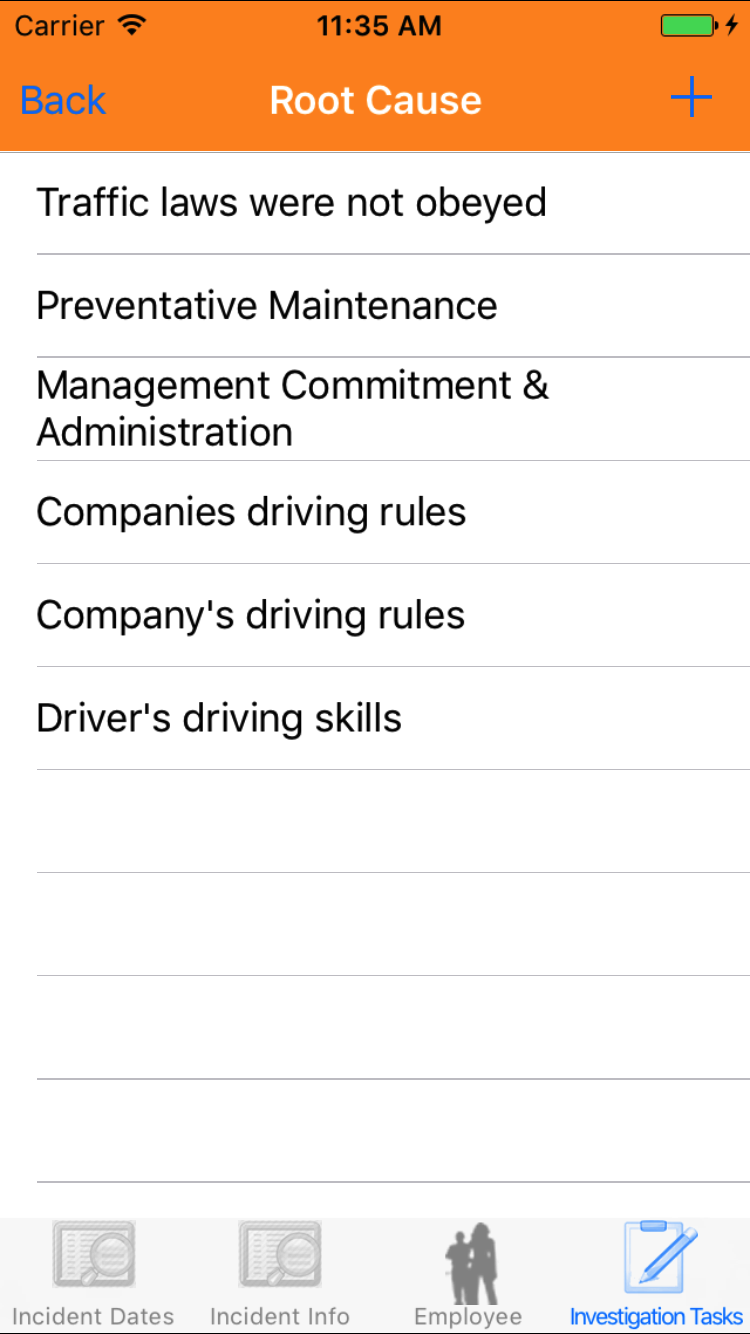Viewport: 750px width, 1334px height.
Task: Go to the Investigation Tasks tab
Action: (x=656, y=1274)
